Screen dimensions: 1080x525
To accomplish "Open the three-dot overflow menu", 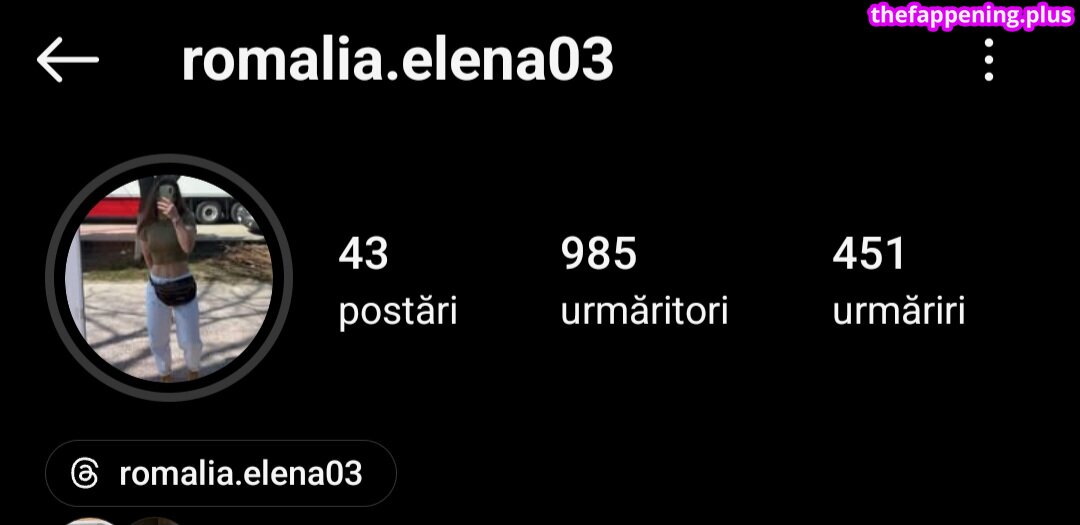I will (x=988, y=61).
